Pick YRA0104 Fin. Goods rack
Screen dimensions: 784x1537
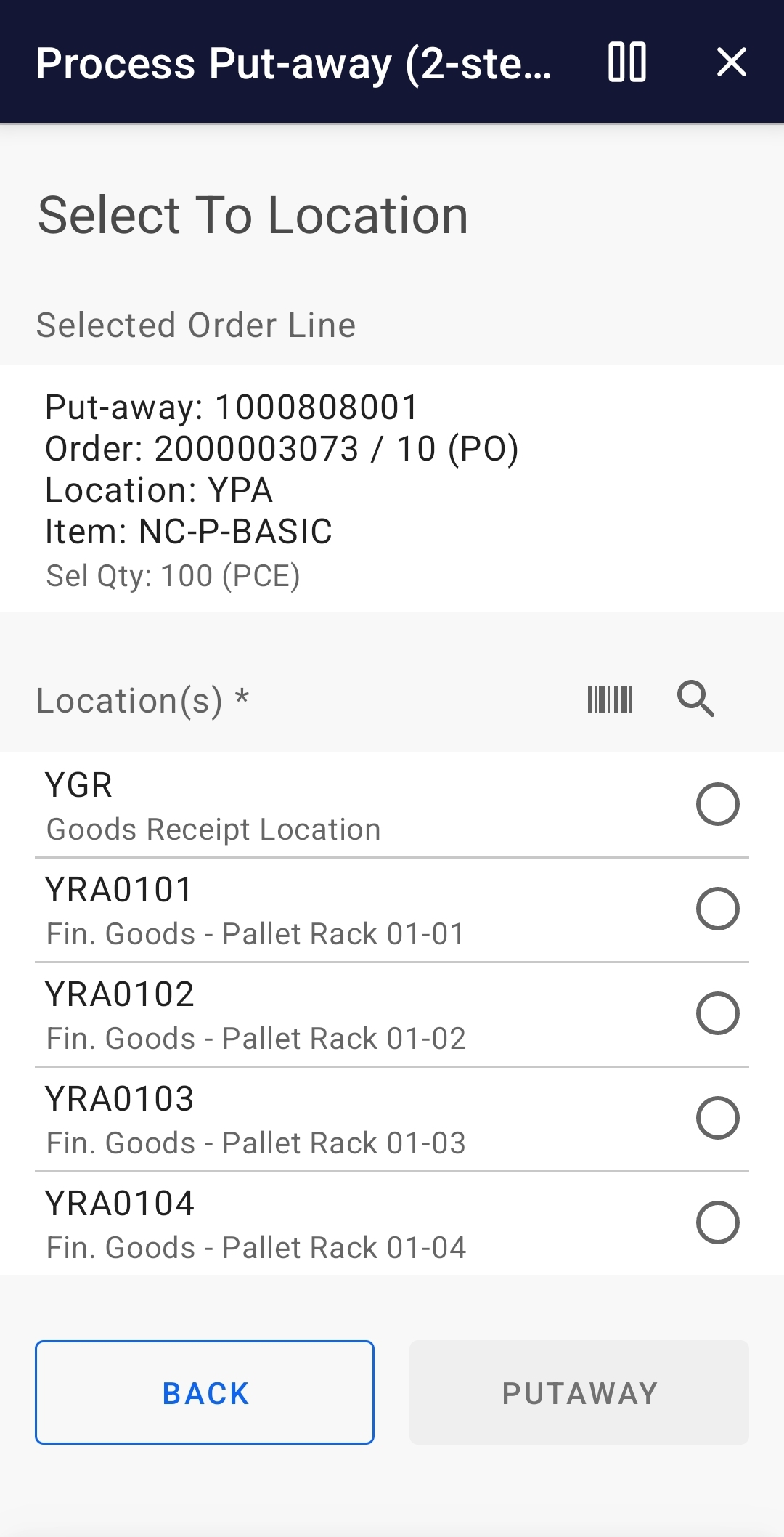tap(717, 1223)
